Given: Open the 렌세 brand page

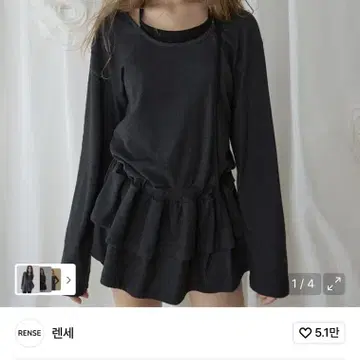Looking at the screenshot, I should pos(63,333).
